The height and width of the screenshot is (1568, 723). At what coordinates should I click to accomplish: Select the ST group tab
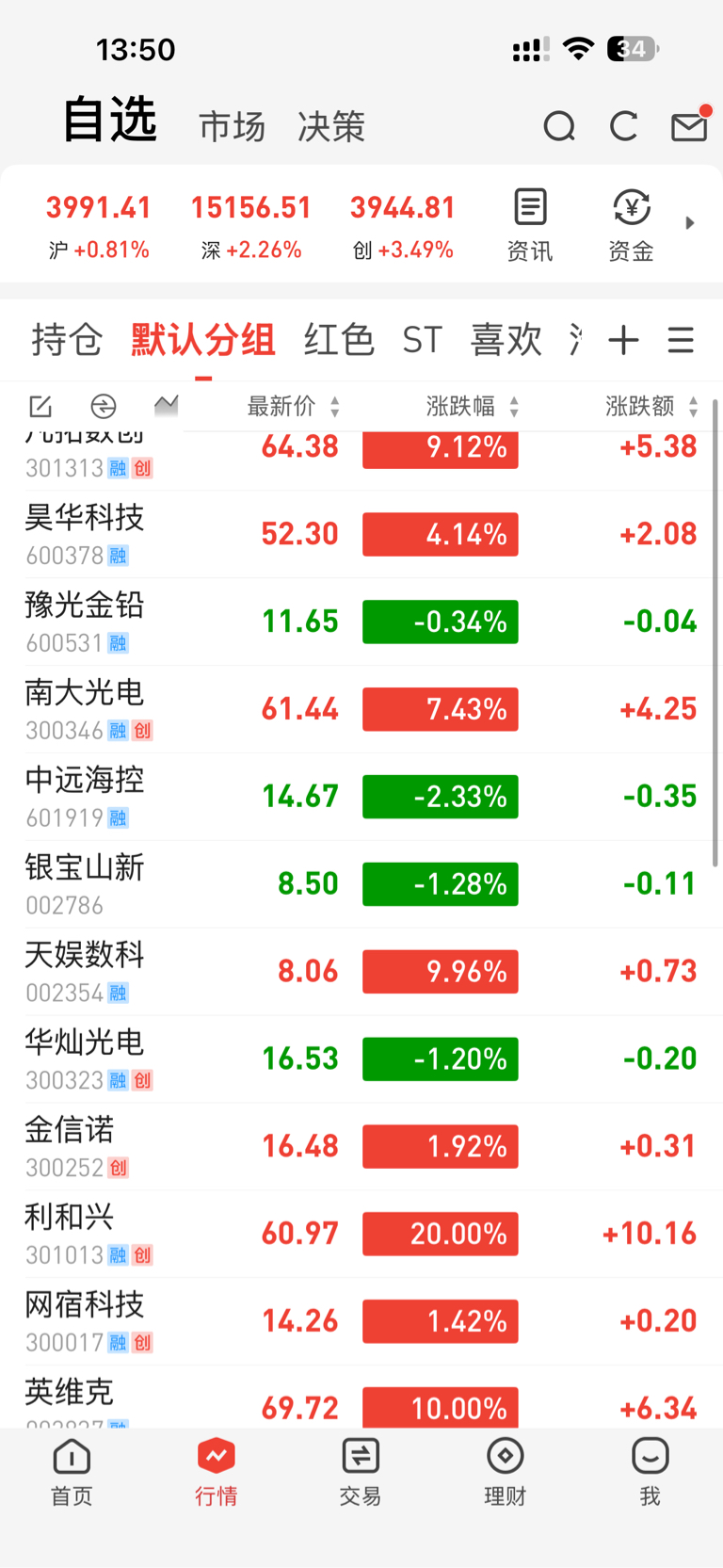422,340
